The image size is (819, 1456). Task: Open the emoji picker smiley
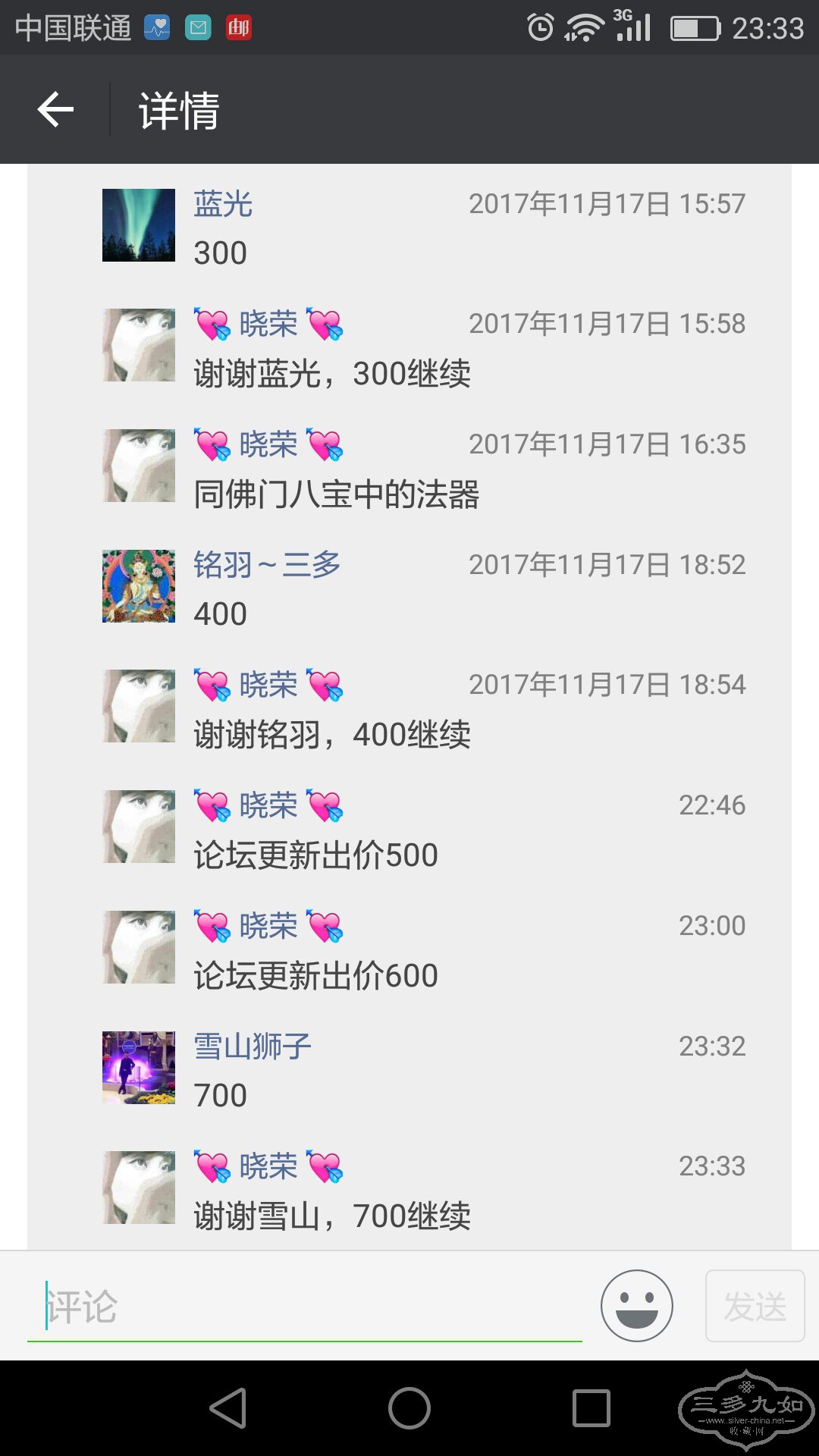(x=636, y=1306)
